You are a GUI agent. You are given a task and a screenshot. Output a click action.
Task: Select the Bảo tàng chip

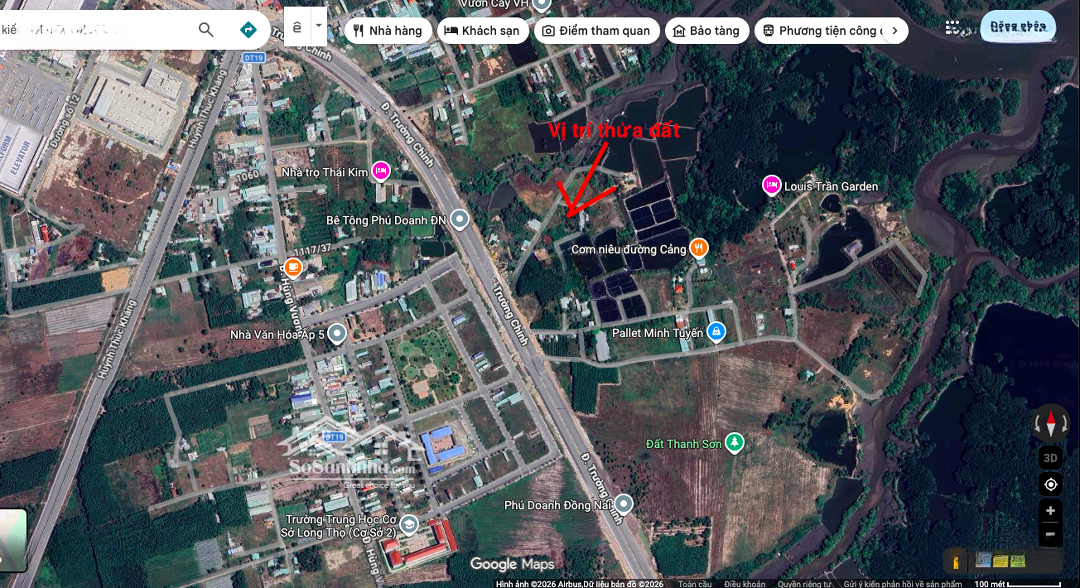[706, 31]
